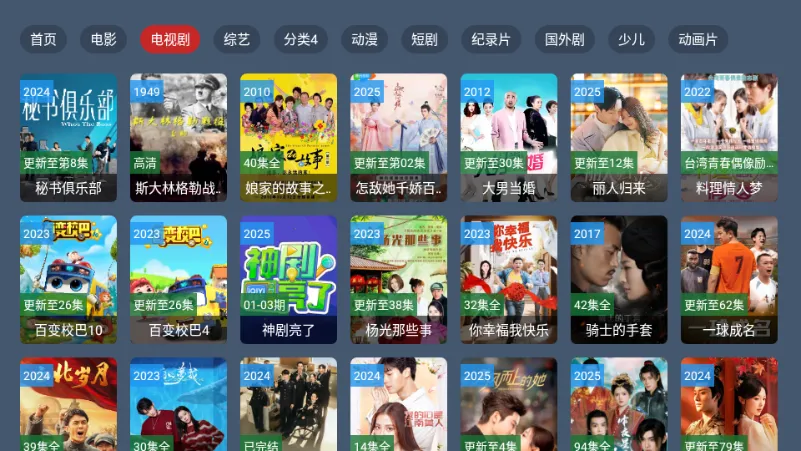Open the 秘书俱乐部 show card
801x451 pixels.
coord(68,137)
